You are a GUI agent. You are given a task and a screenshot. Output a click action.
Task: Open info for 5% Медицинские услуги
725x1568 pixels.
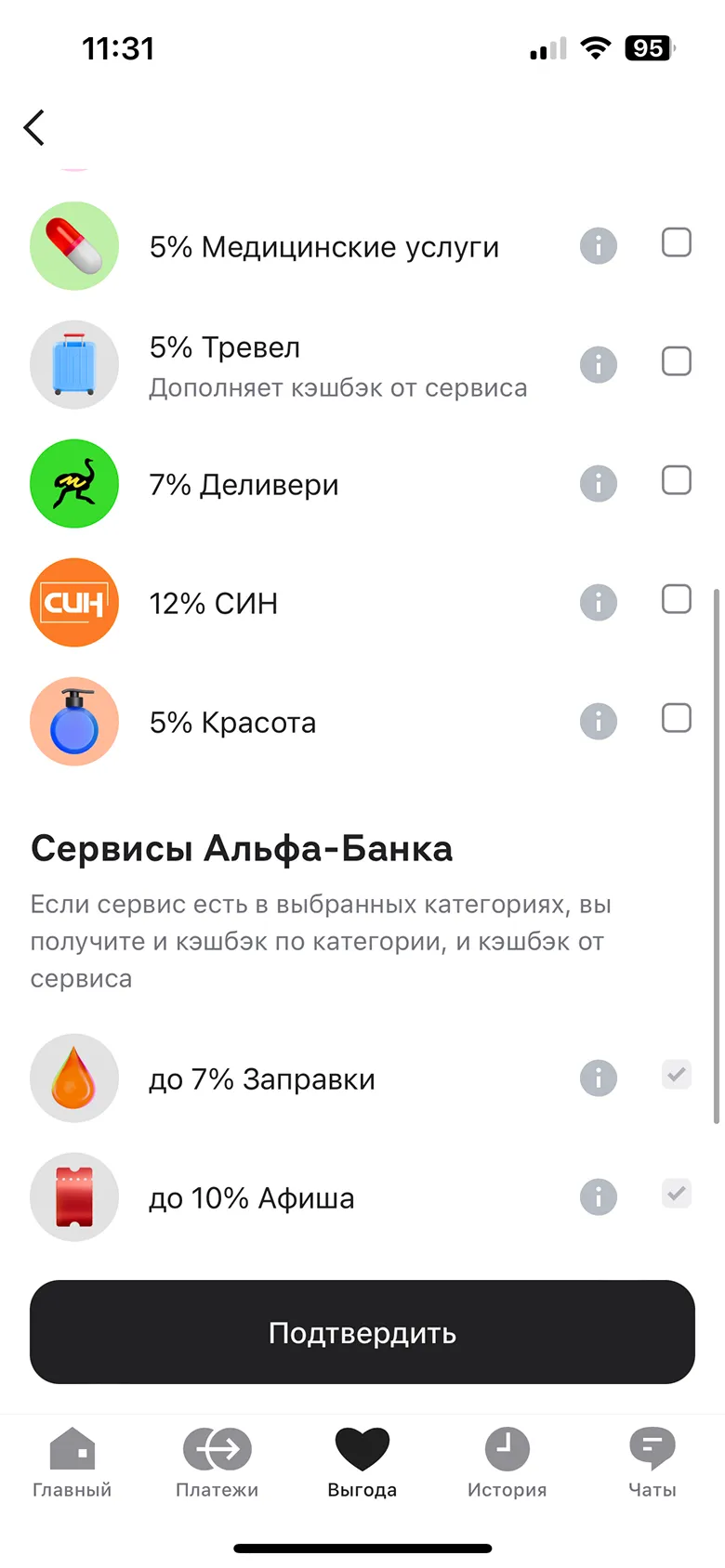point(599,246)
